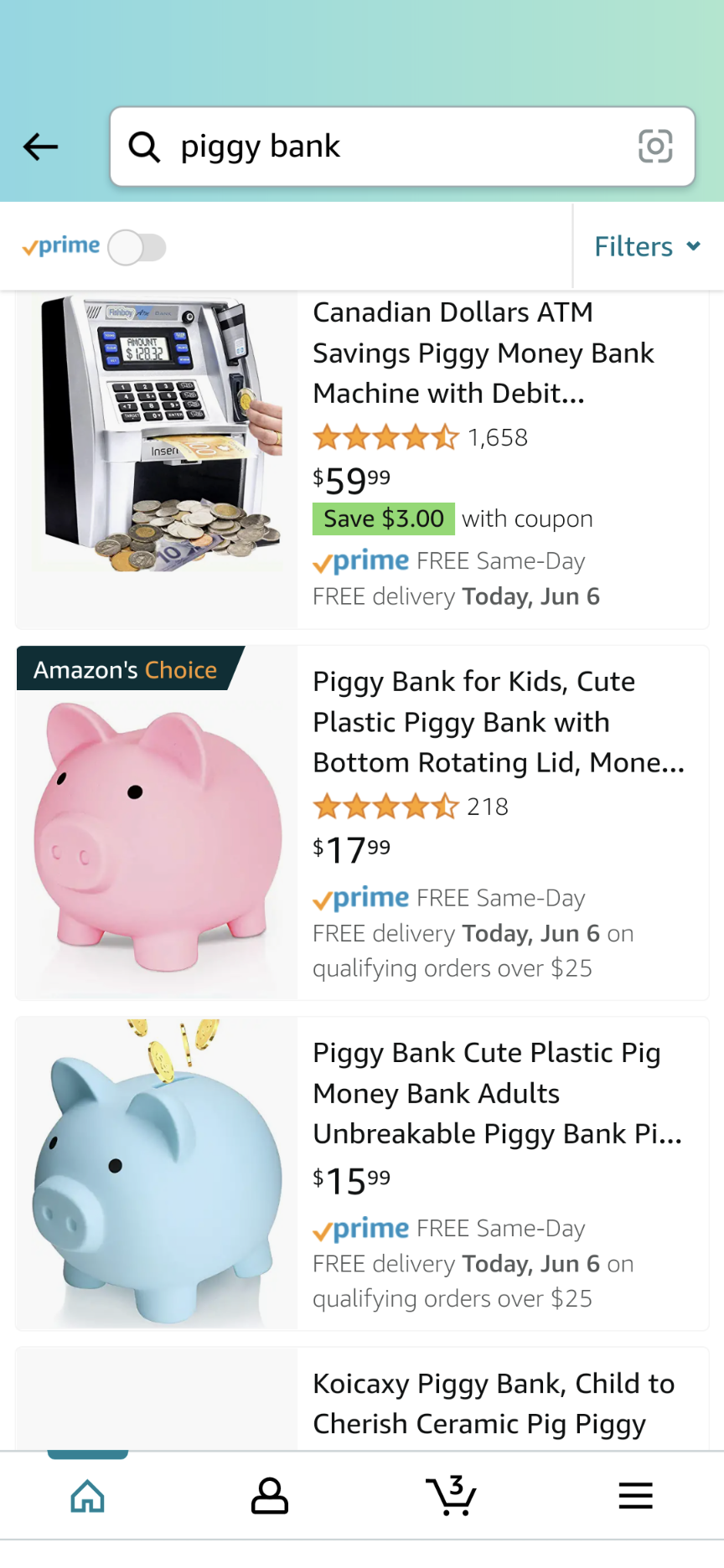Open the account profile tab
Screen dimensions: 724x1568
pyautogui.click(x=270, y=1496)
